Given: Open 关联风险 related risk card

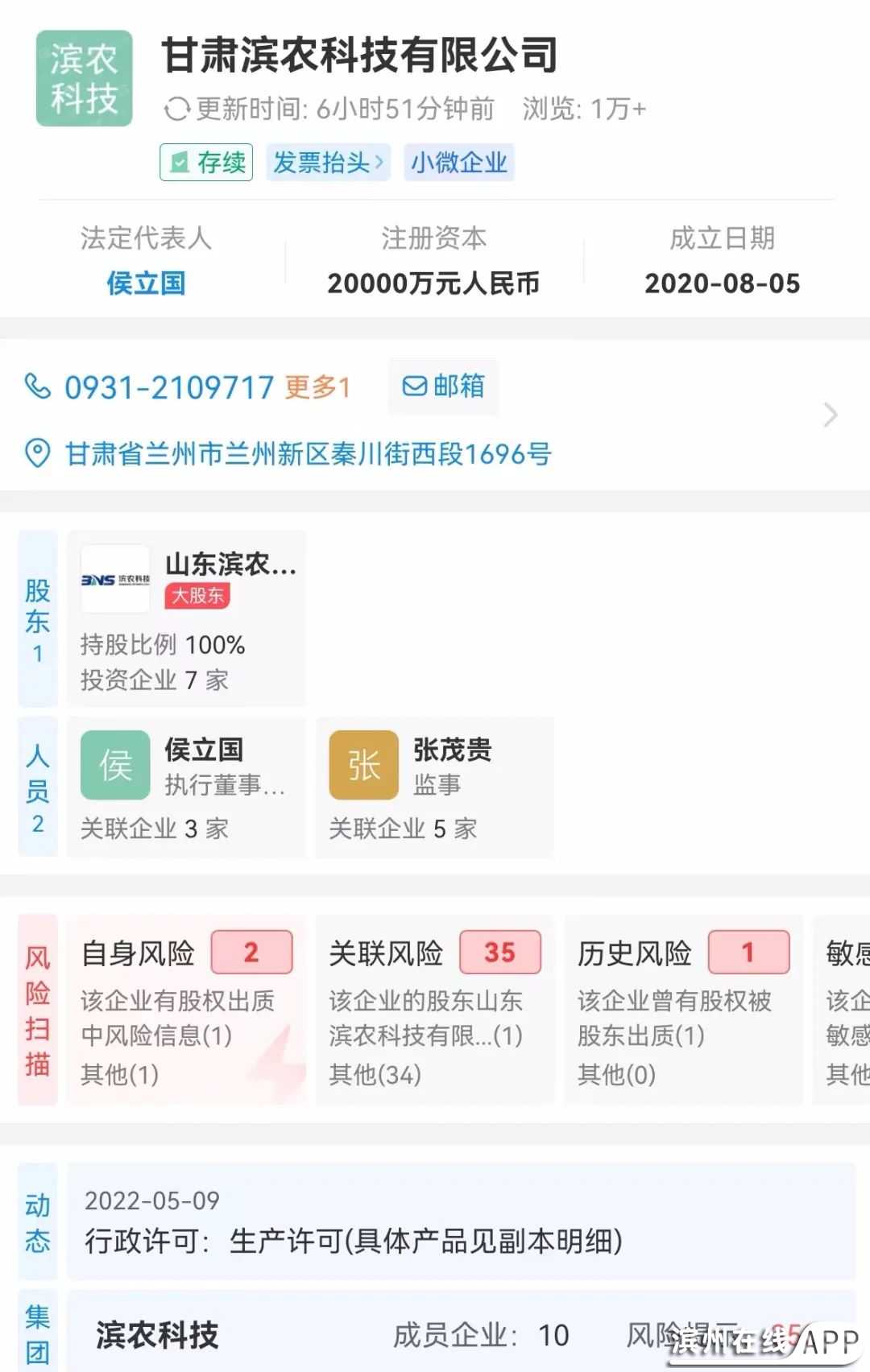Looking at the screenshot, I should coord(434,1008).
